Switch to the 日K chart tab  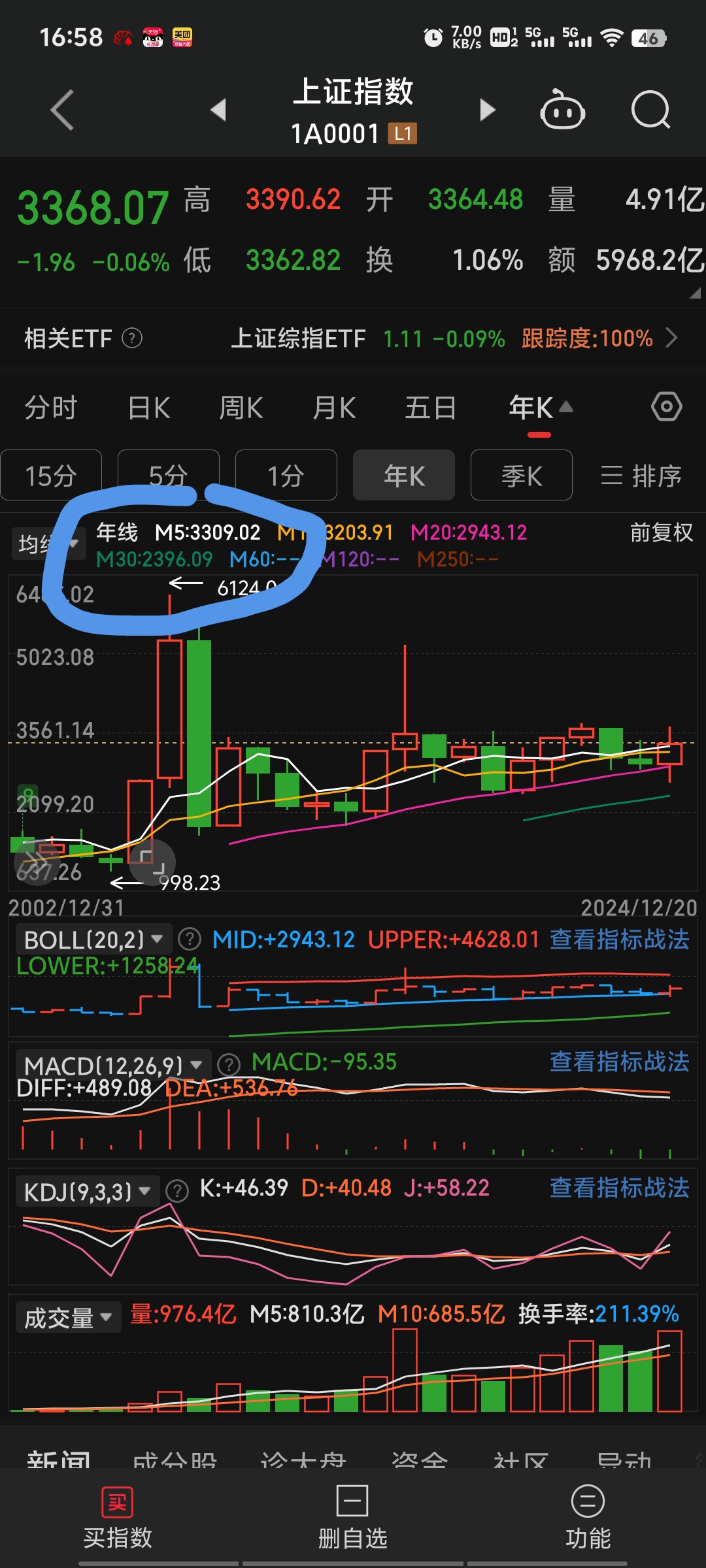(x=149, y=408)
